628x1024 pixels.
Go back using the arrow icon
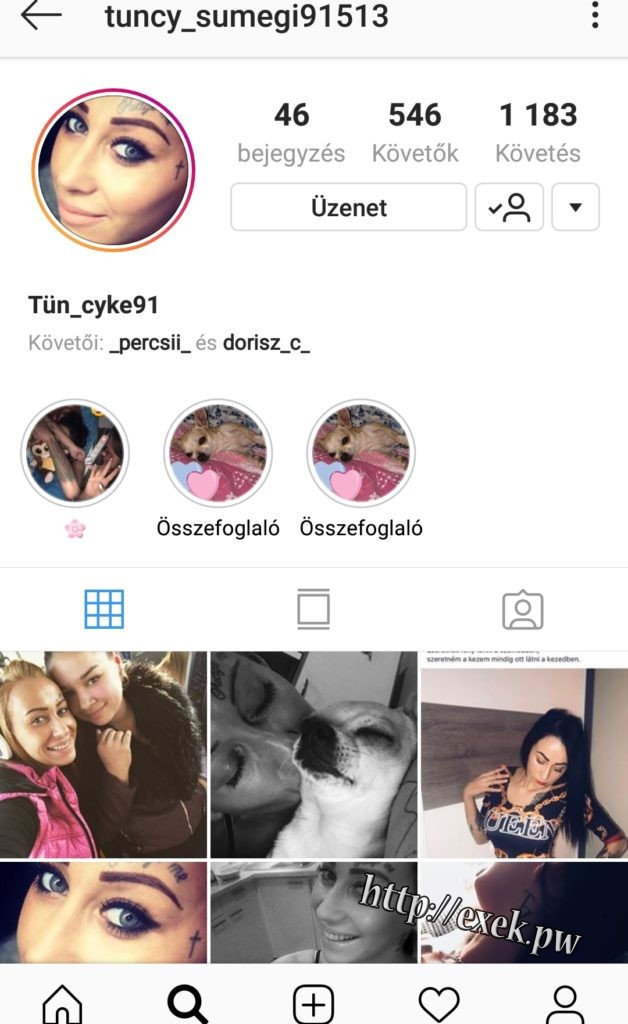point(41,16)
